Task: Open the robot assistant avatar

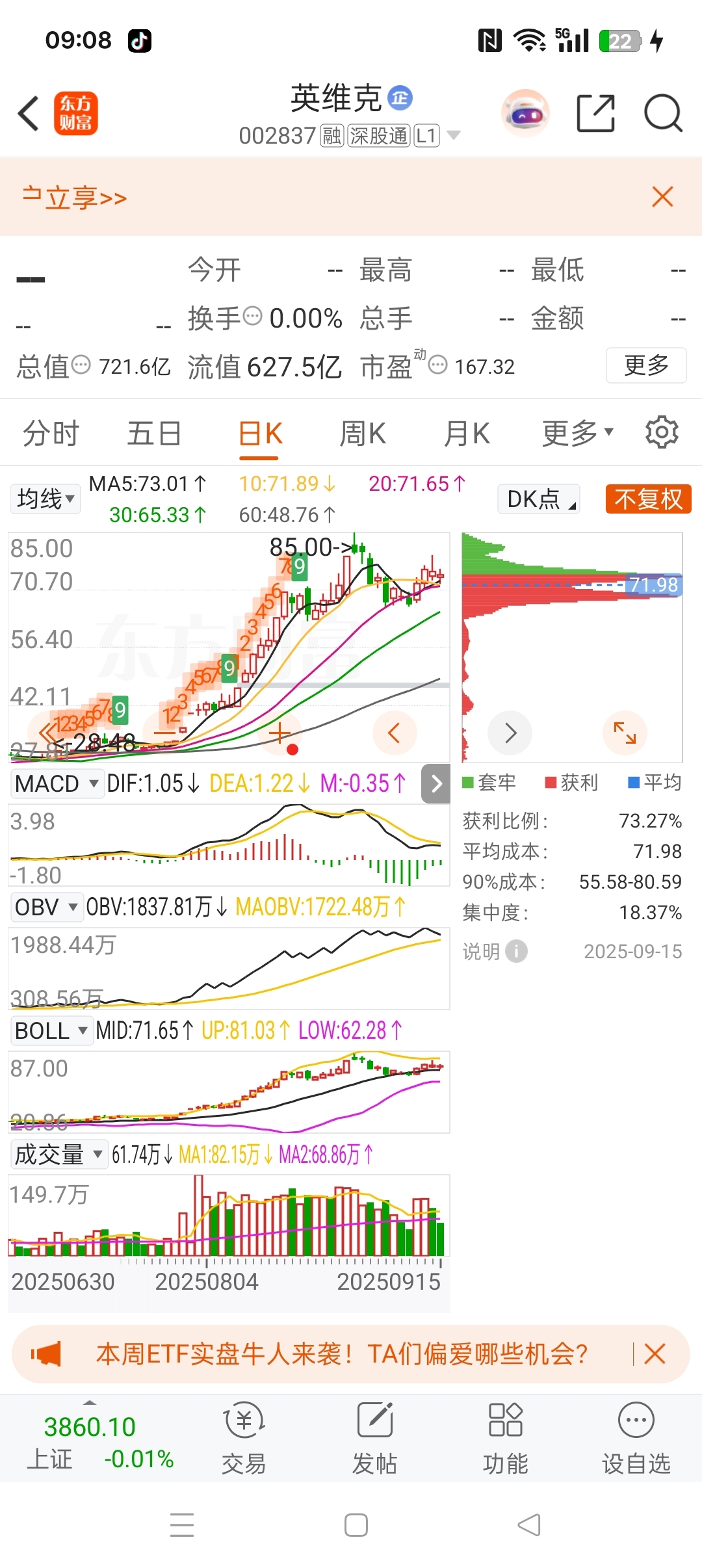Action: pyautogui.click(x=525, y=114)
